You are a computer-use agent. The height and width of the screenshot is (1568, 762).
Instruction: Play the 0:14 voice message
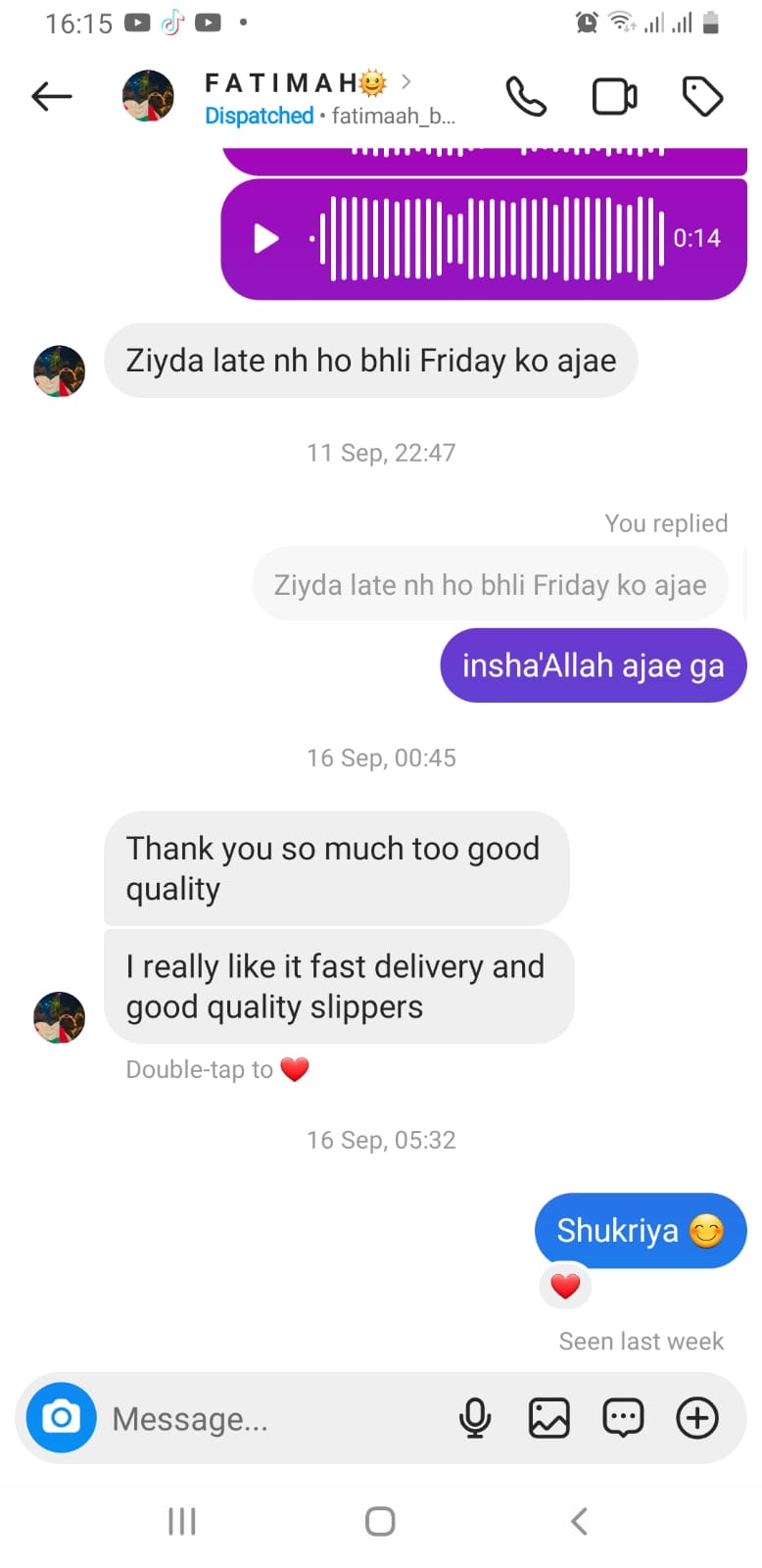coord(266,238)
